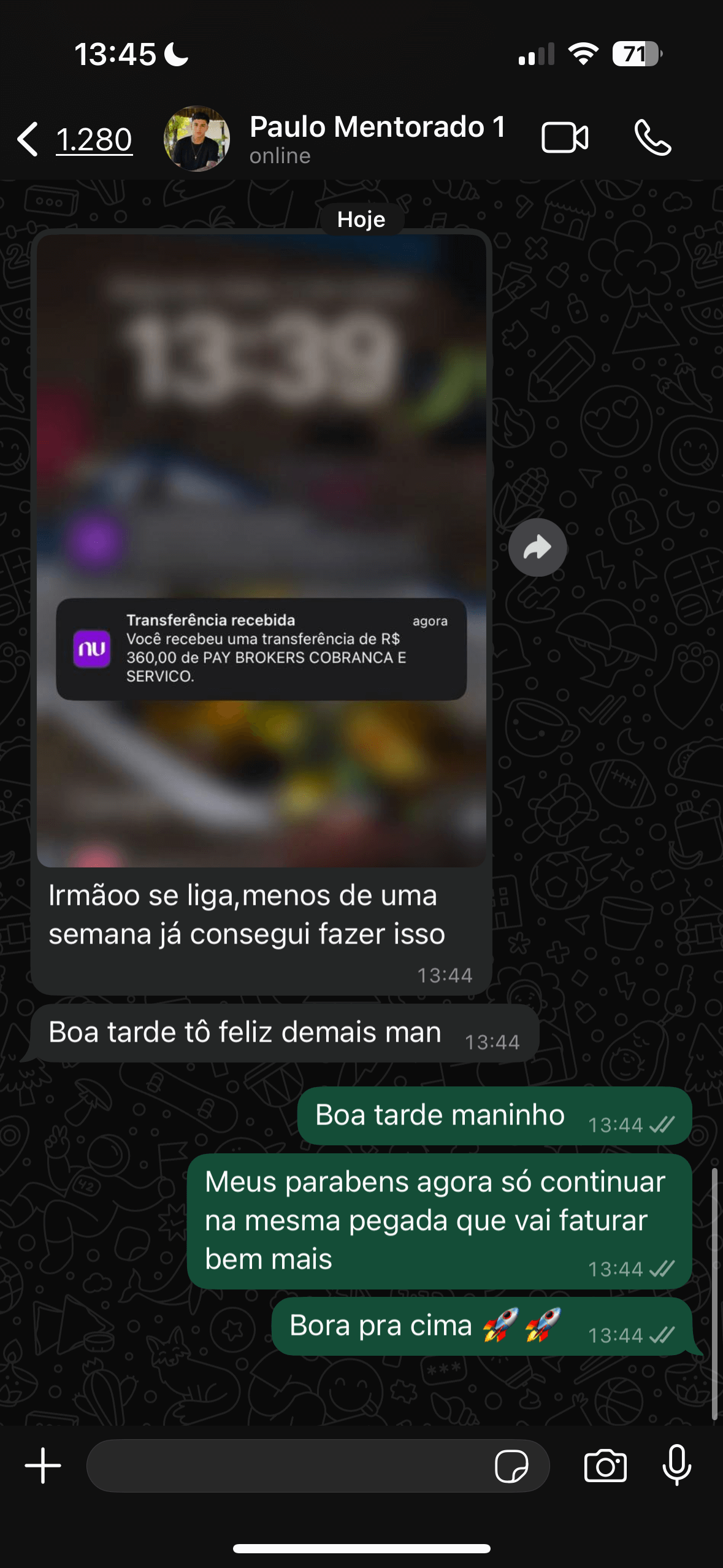Start a video call with Paulo
723x1568 pixels.
pos(565,138)
